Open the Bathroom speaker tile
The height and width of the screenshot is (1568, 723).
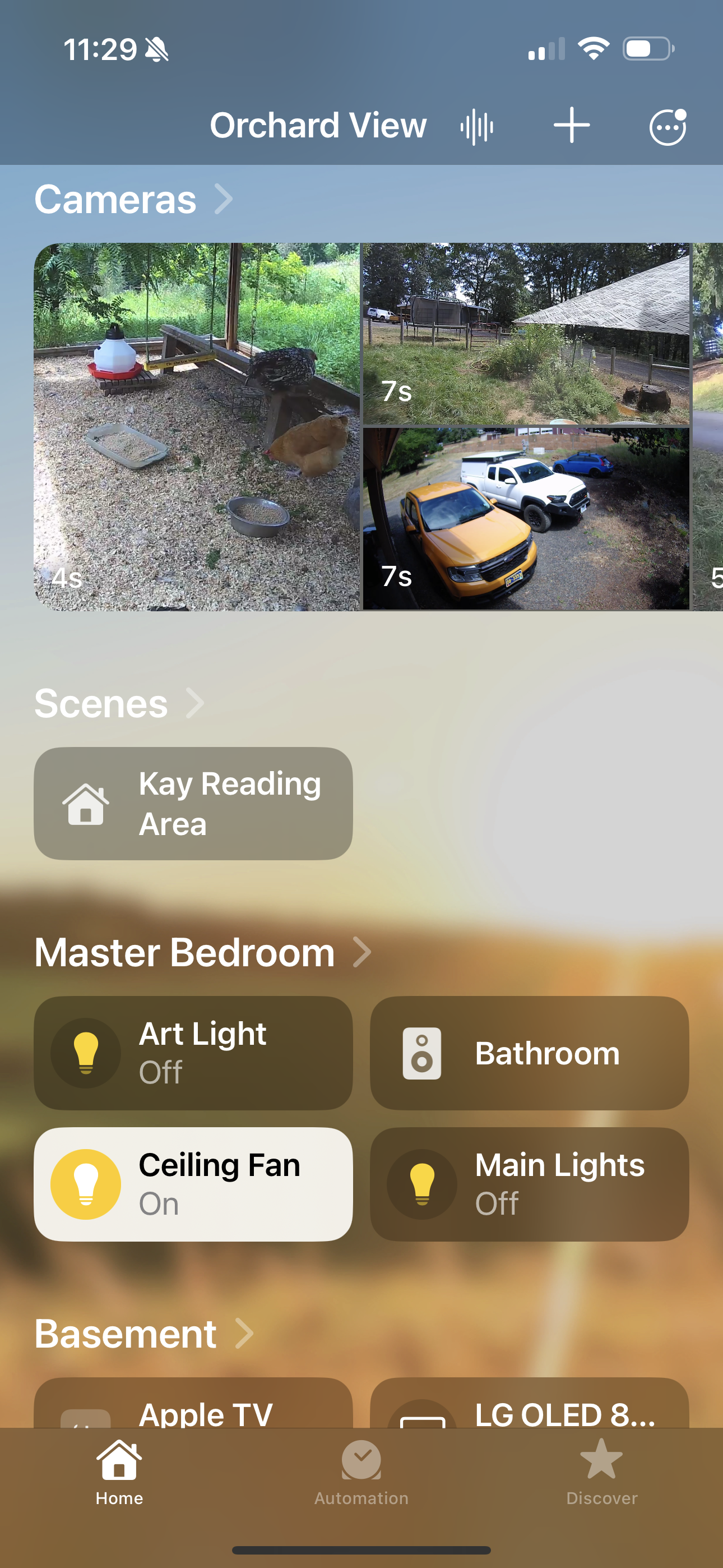pos(530,1053)
